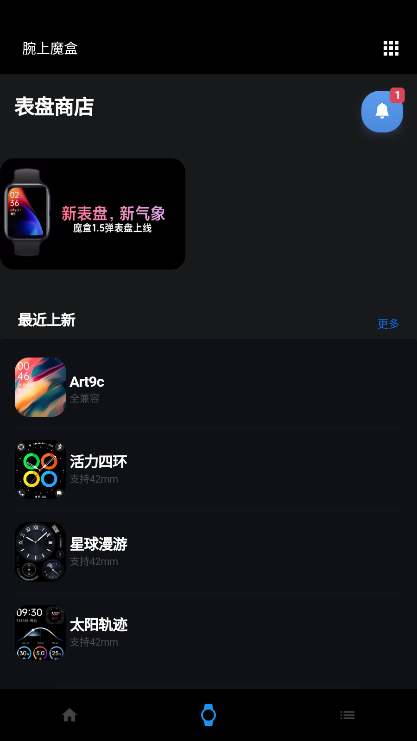The width and height of the screenshot is (417, 741).
Task: Open the notifications bell
Action: coord(382,111)
